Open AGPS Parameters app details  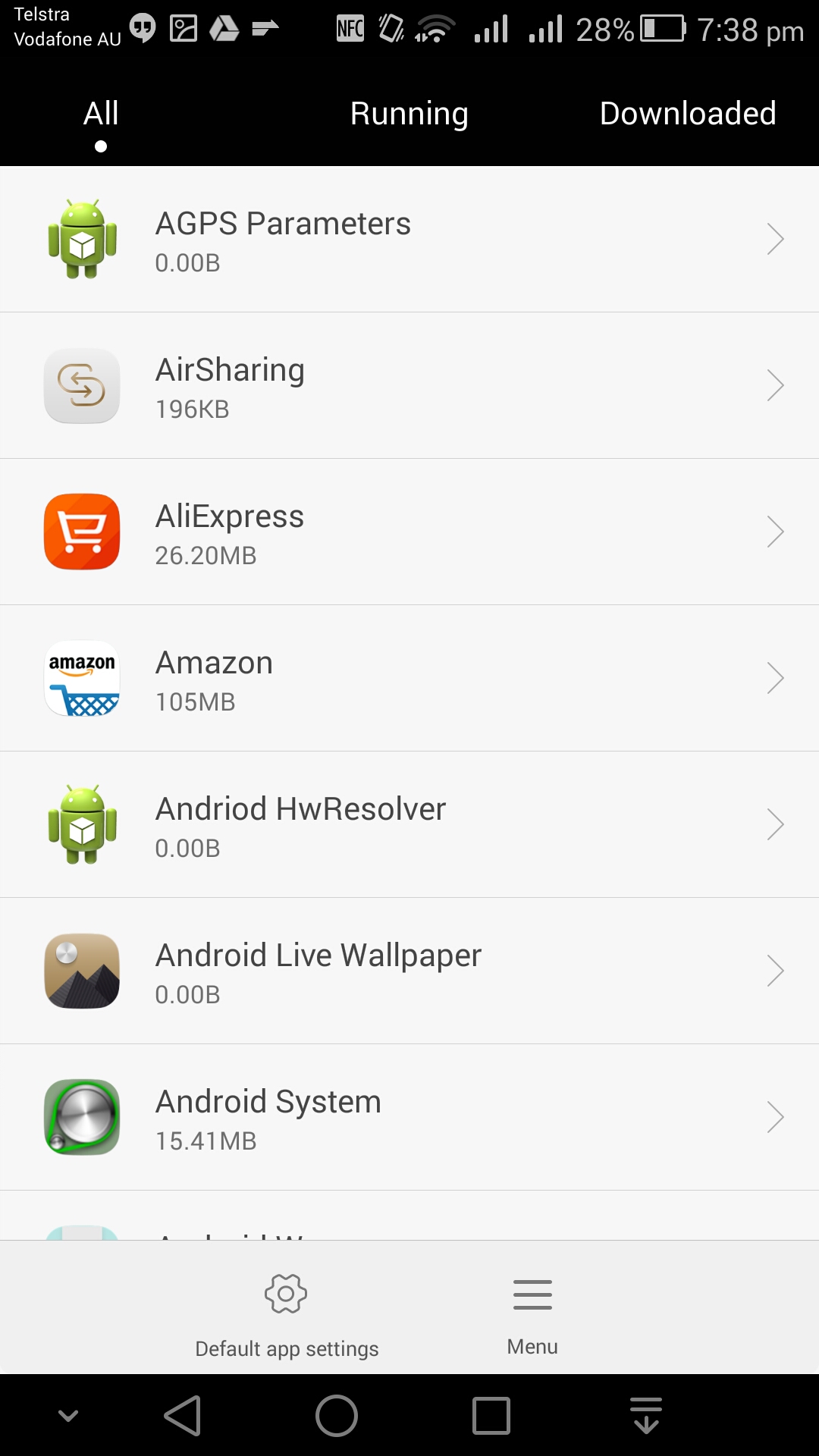pyautogui.click(x=409, y=239)
